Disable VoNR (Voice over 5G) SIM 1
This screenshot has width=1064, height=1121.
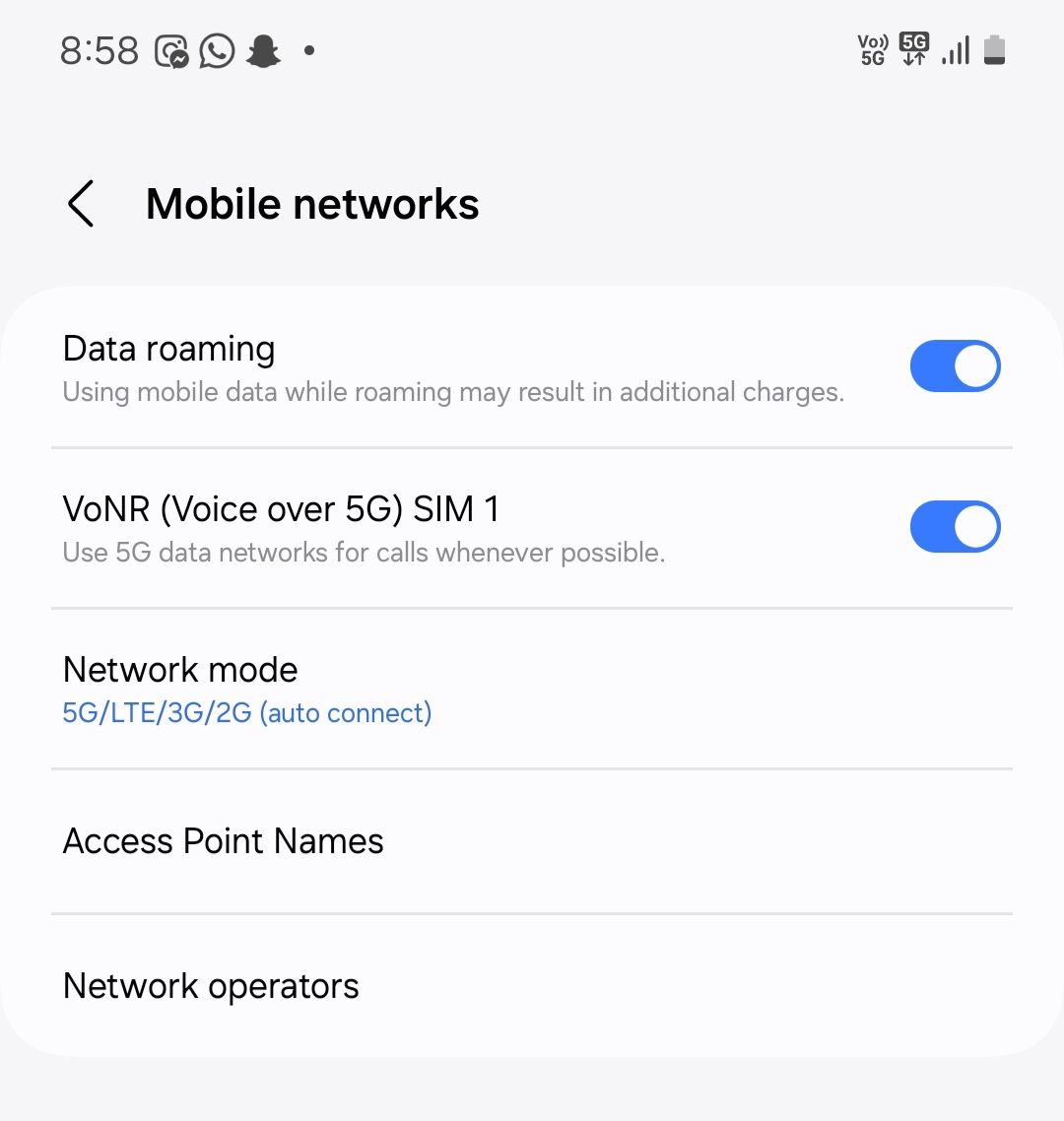954,527
